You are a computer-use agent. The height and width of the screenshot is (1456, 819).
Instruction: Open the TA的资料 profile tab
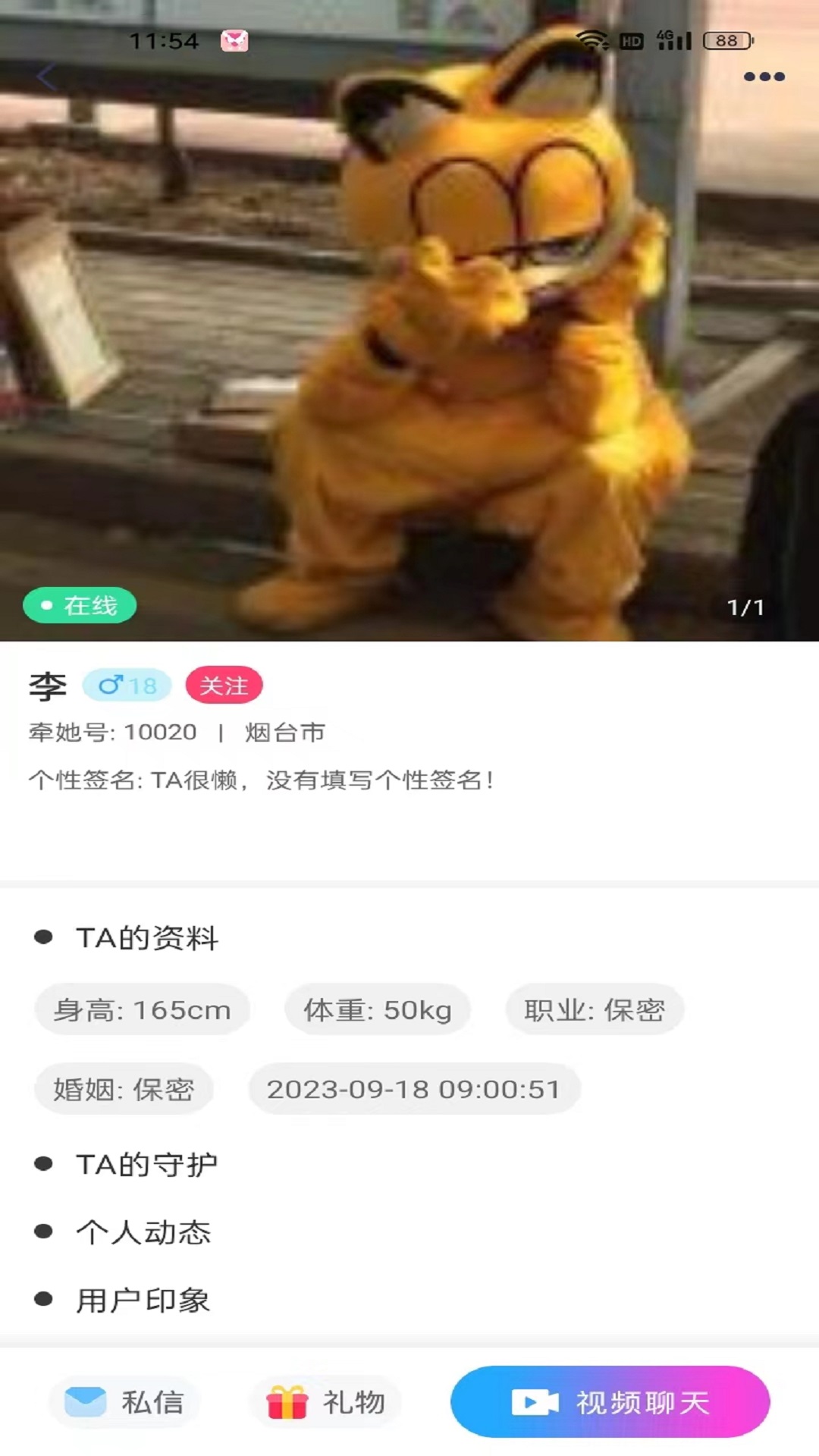point(149,939)
